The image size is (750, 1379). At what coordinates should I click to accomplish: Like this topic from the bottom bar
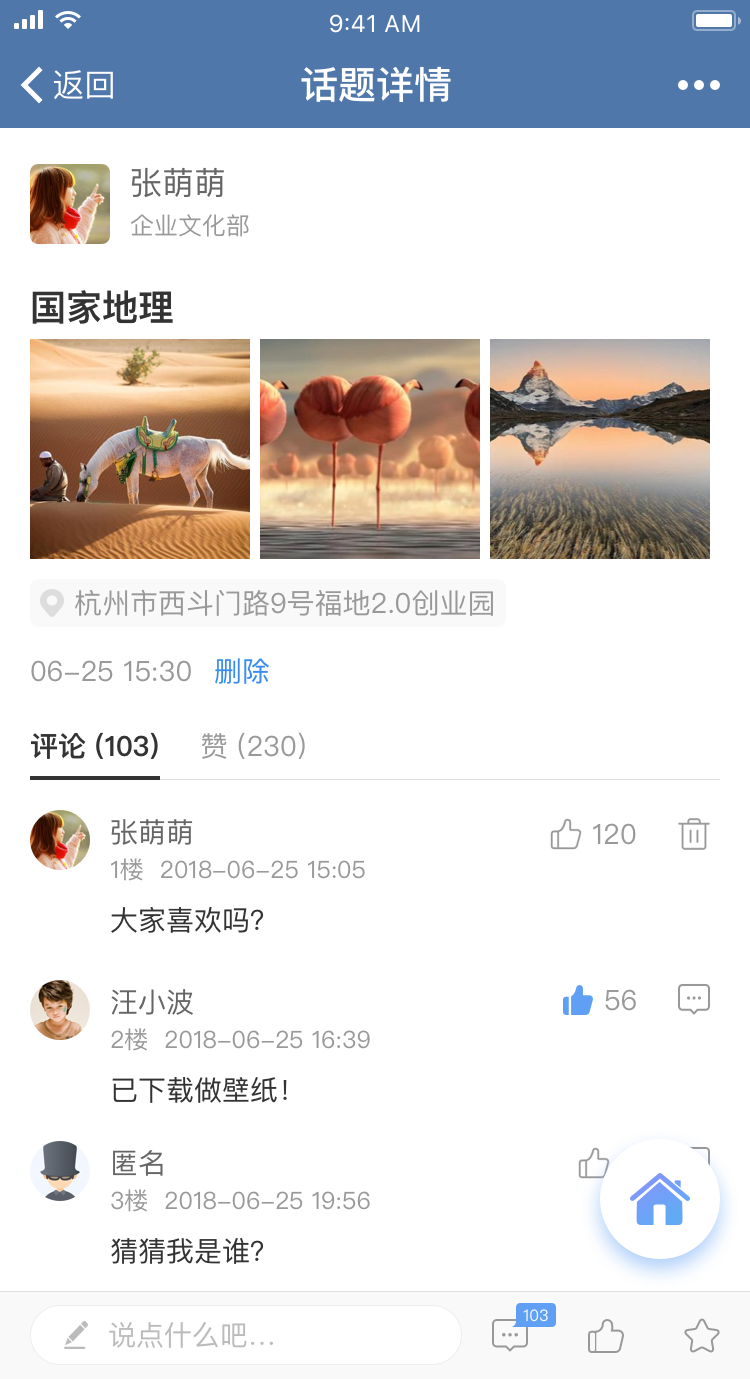(606, 1336)
